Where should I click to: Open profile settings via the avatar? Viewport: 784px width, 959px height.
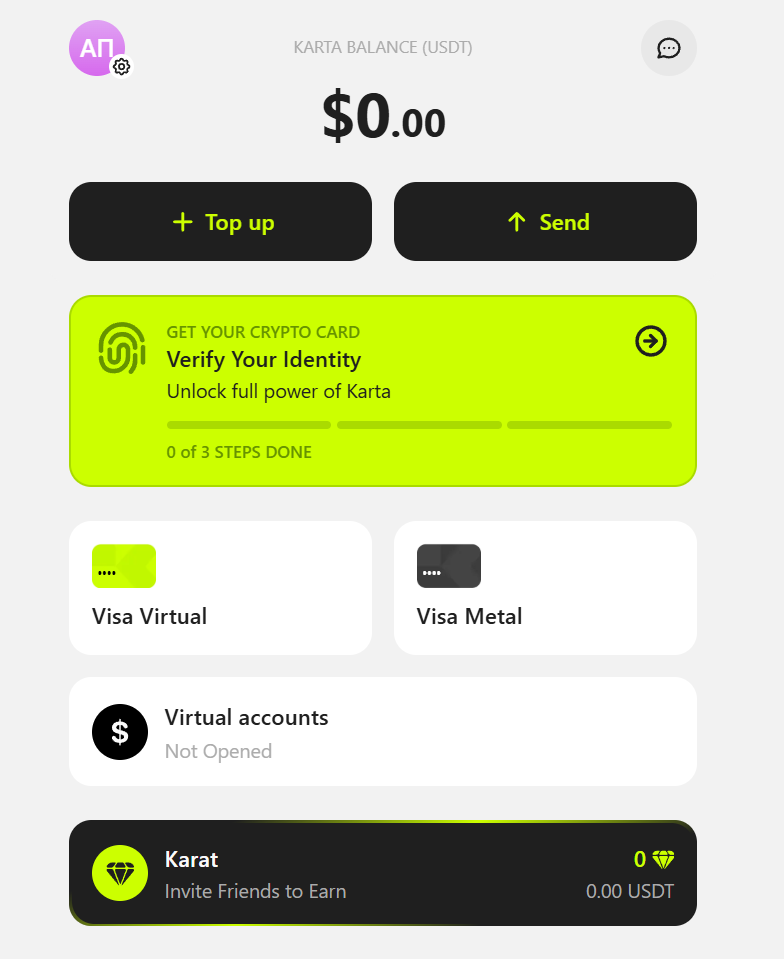pyautogui.click(x=98, y=48)
